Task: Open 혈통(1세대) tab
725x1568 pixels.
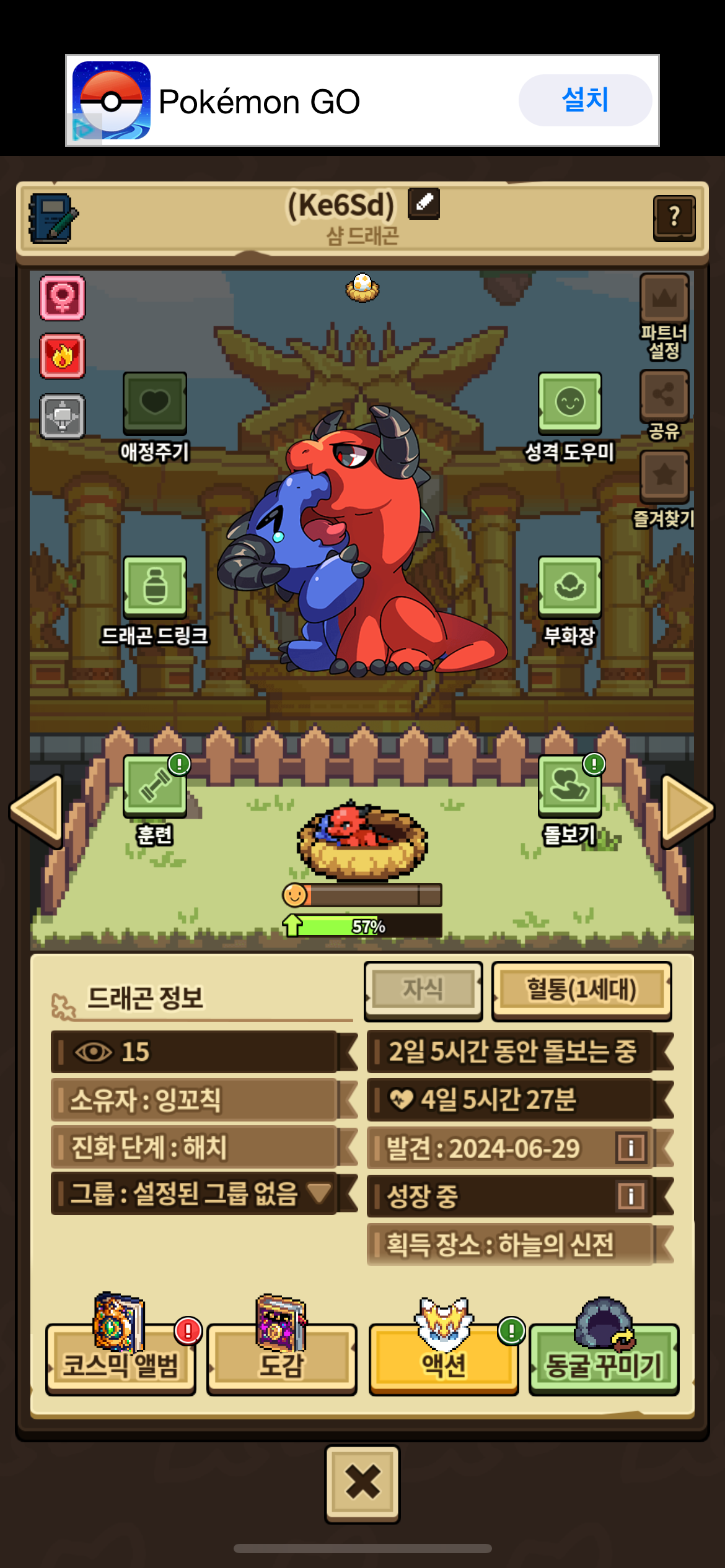Action: click(x=581, y=990)
